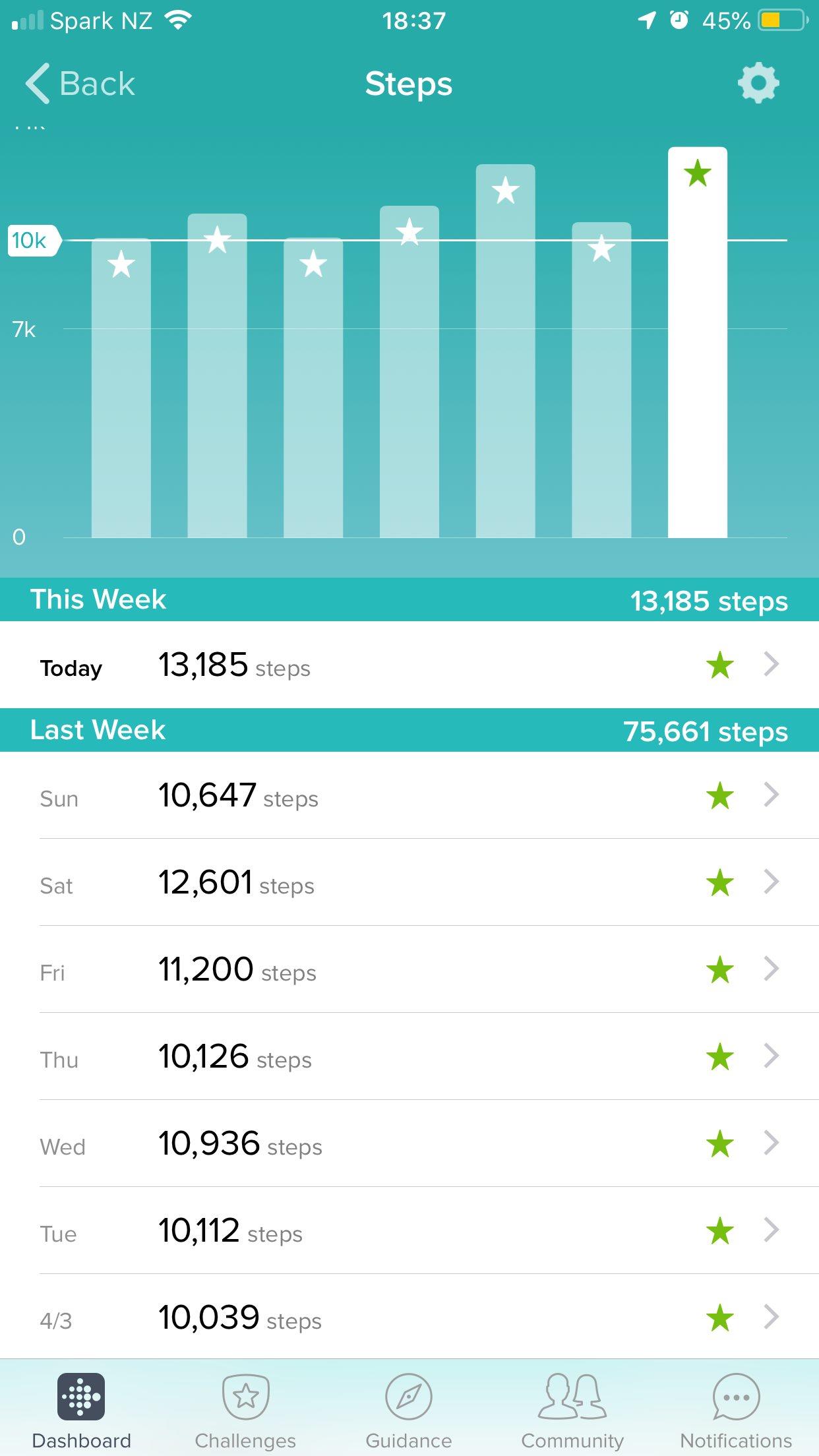Open the steps settings gear

pyautogui.click(x=758, y=83)
